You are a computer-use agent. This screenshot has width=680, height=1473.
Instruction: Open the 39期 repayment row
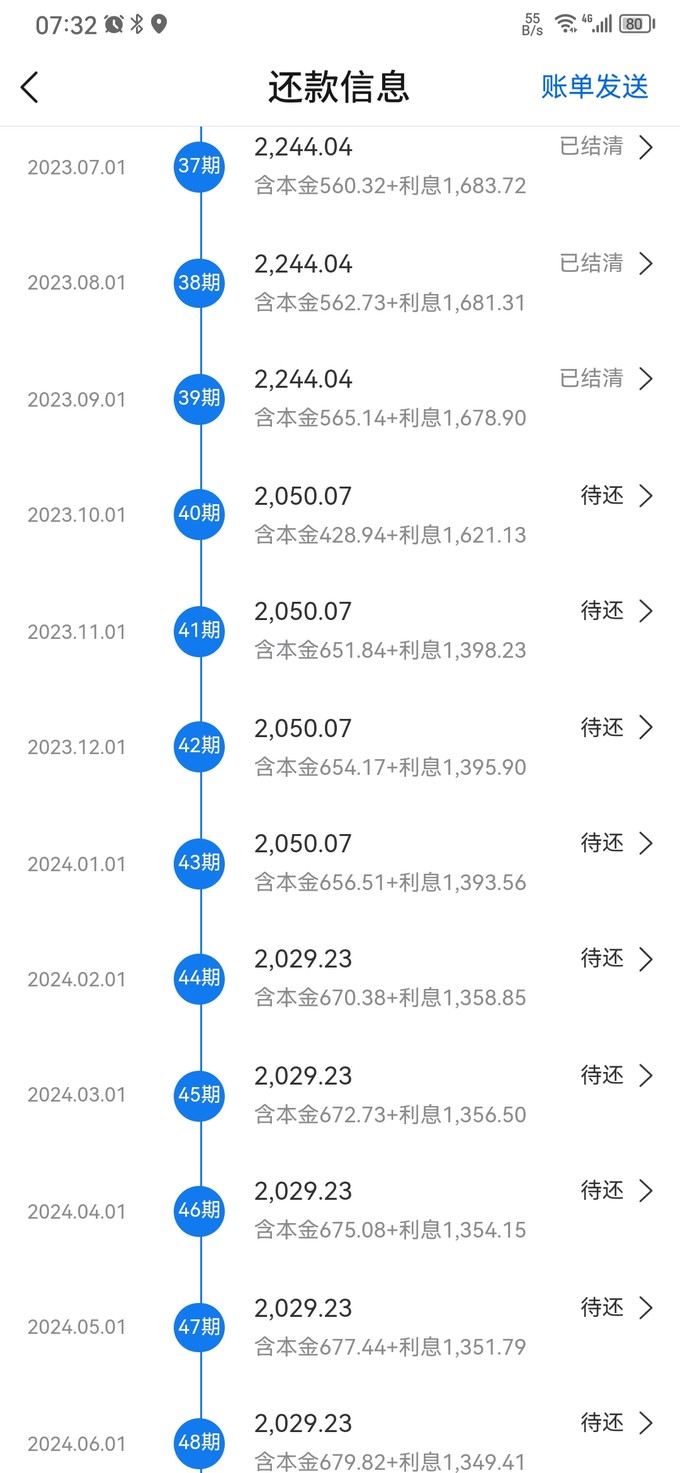pyautogui.click(x=340, y=399)
